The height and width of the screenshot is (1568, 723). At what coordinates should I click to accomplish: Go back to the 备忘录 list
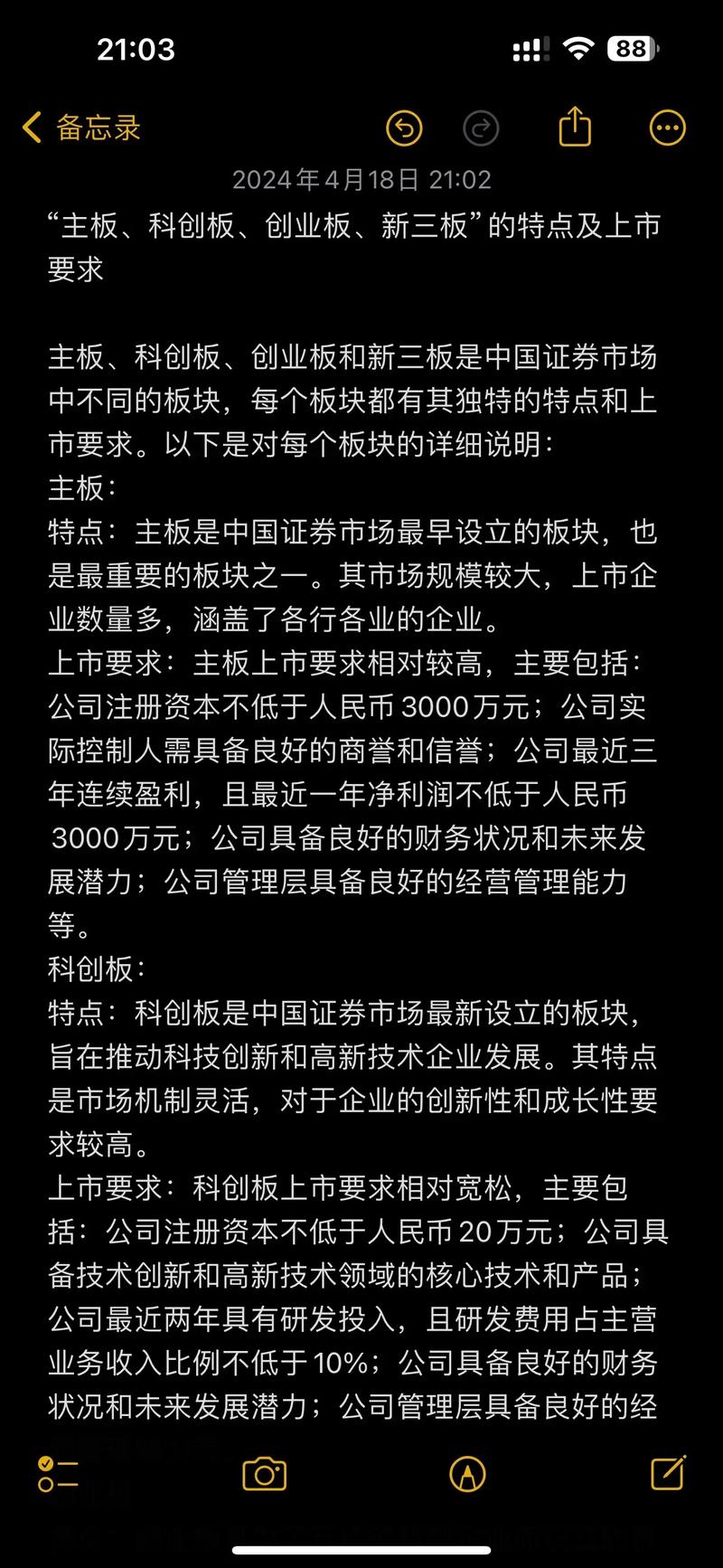81,128
